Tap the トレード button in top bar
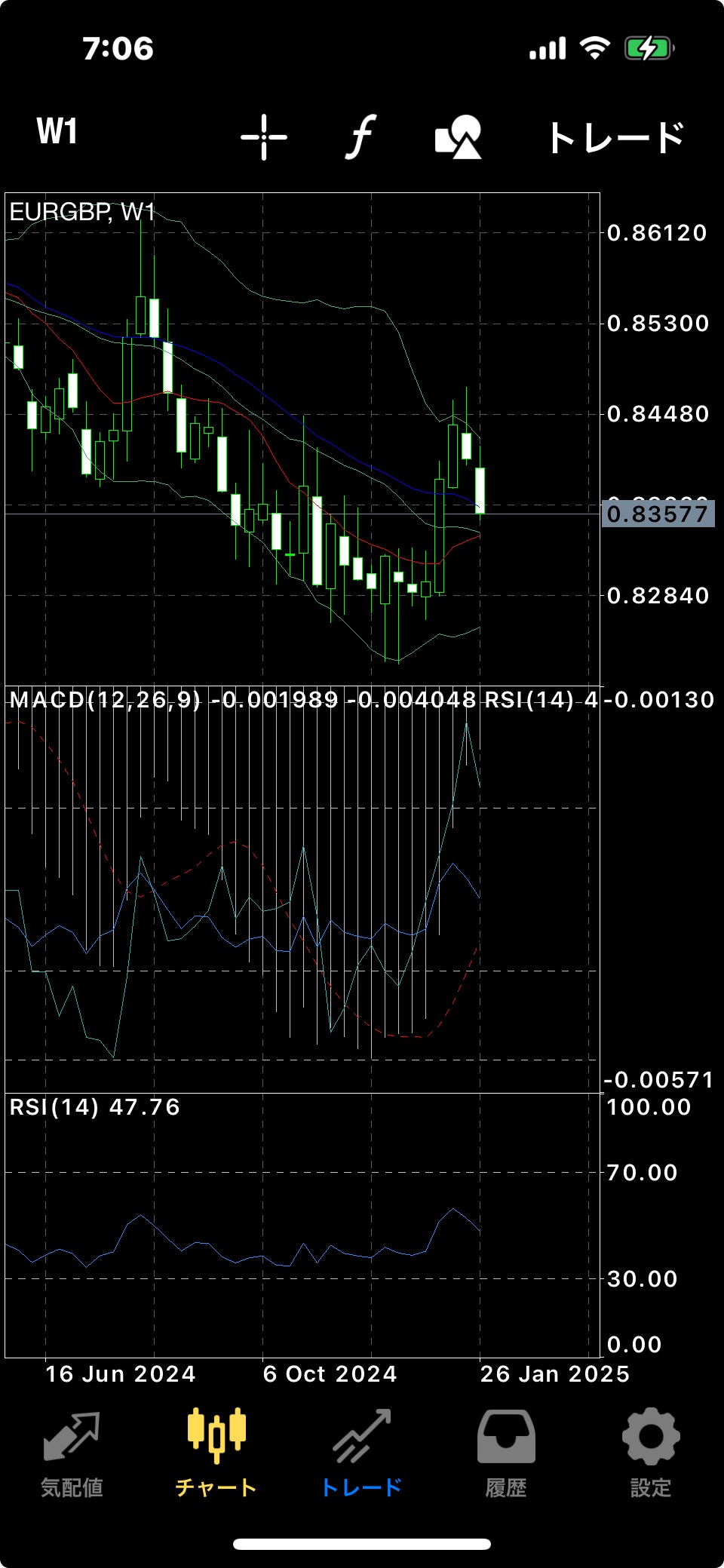The height and width of the screenshot is (1568, 724). [616, 138]
